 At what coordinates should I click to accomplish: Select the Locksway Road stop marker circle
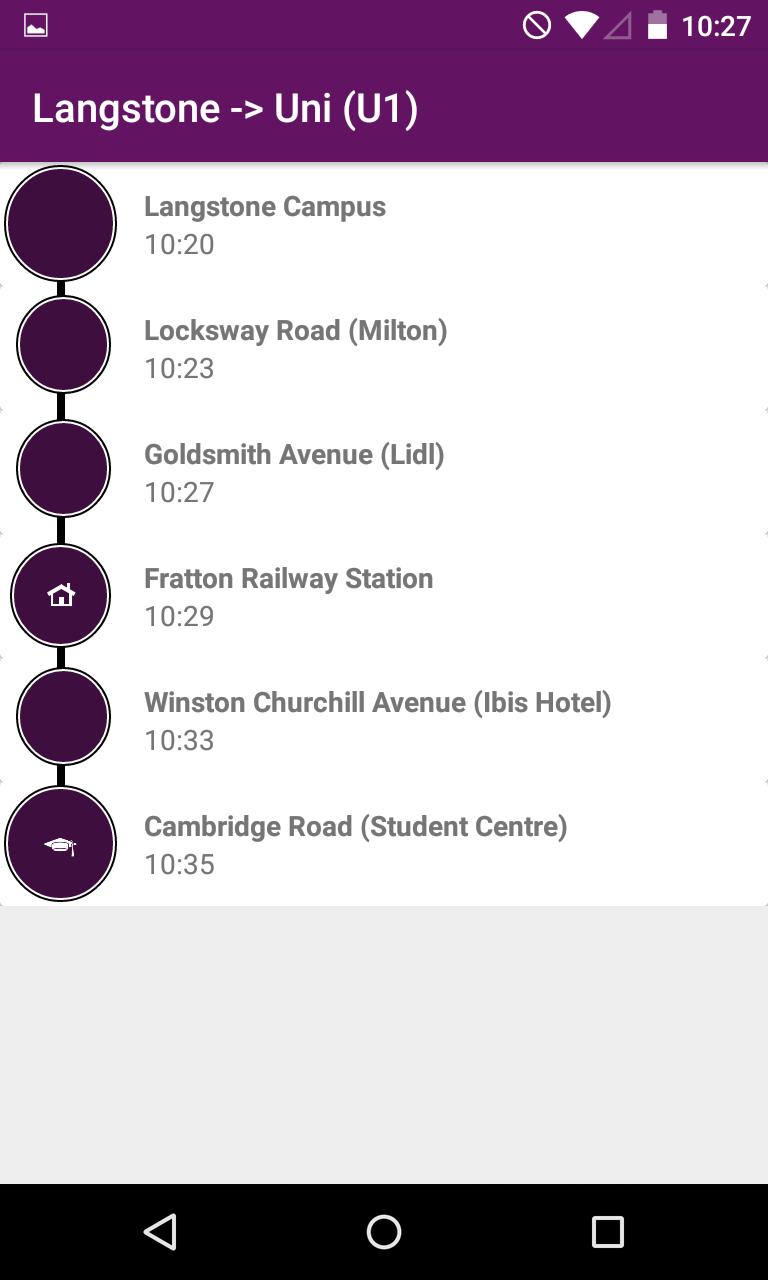[60, 343]
